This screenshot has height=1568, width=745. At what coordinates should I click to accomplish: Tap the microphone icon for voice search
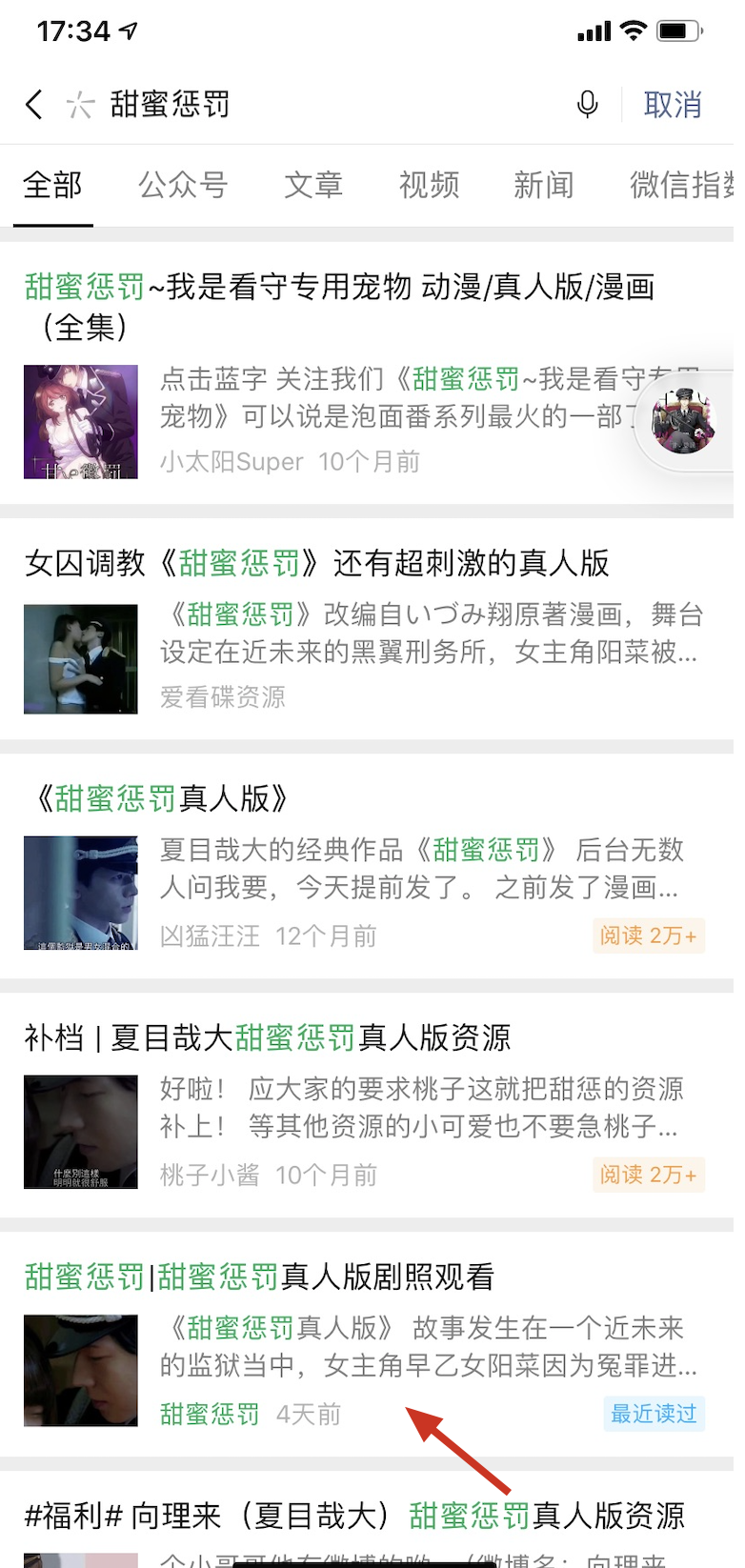click(588, 105)
